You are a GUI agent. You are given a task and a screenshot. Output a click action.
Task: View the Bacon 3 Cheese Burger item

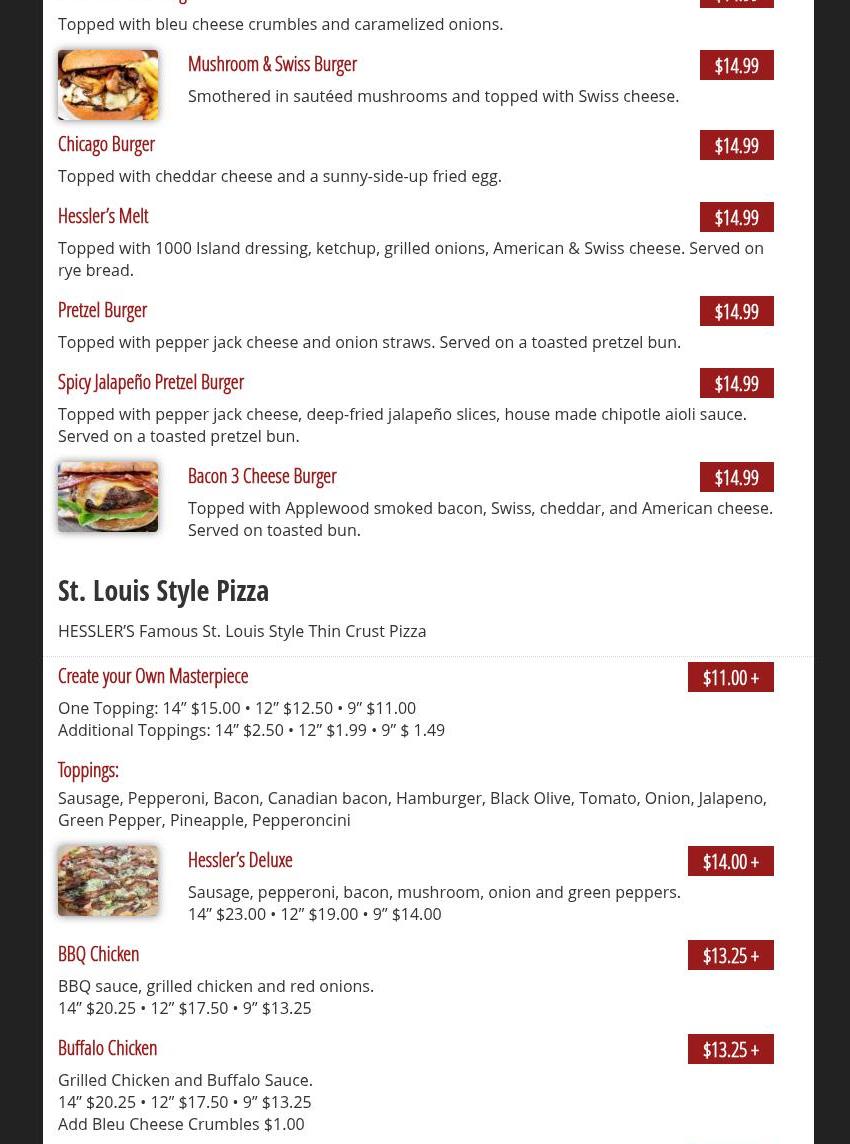pyautogui.click(x=262, y=476)
